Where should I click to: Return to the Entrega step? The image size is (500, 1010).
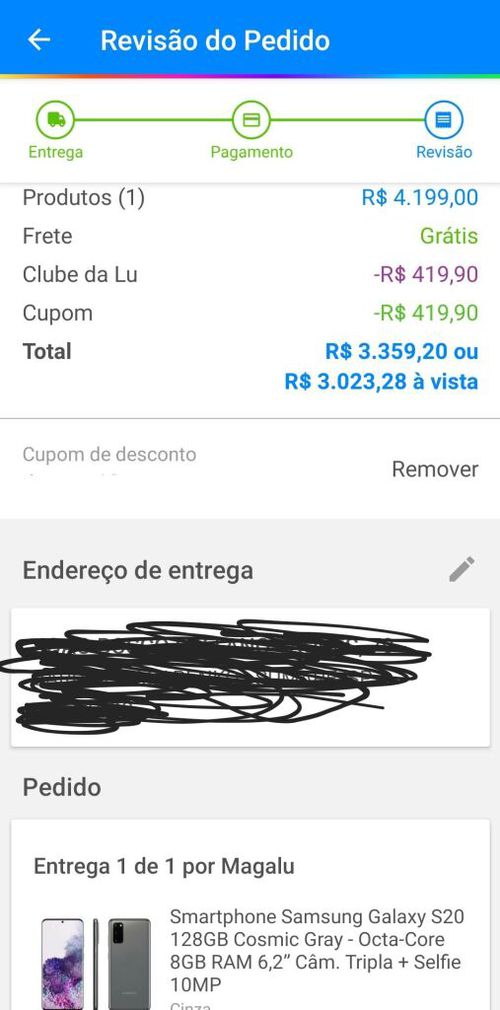click(x=55, y=120)
